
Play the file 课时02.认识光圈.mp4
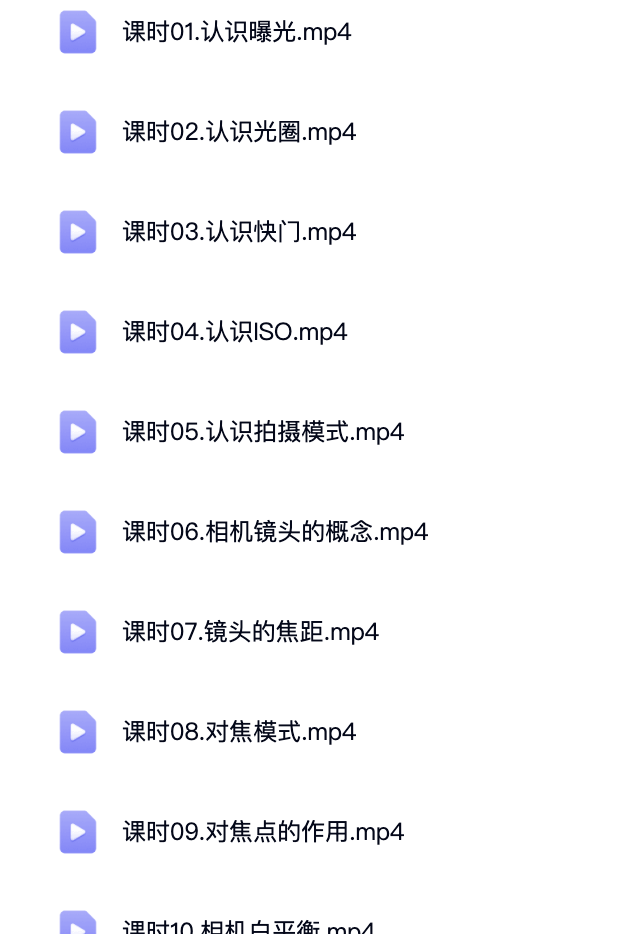pyautogui.click(x=239, y=132)
